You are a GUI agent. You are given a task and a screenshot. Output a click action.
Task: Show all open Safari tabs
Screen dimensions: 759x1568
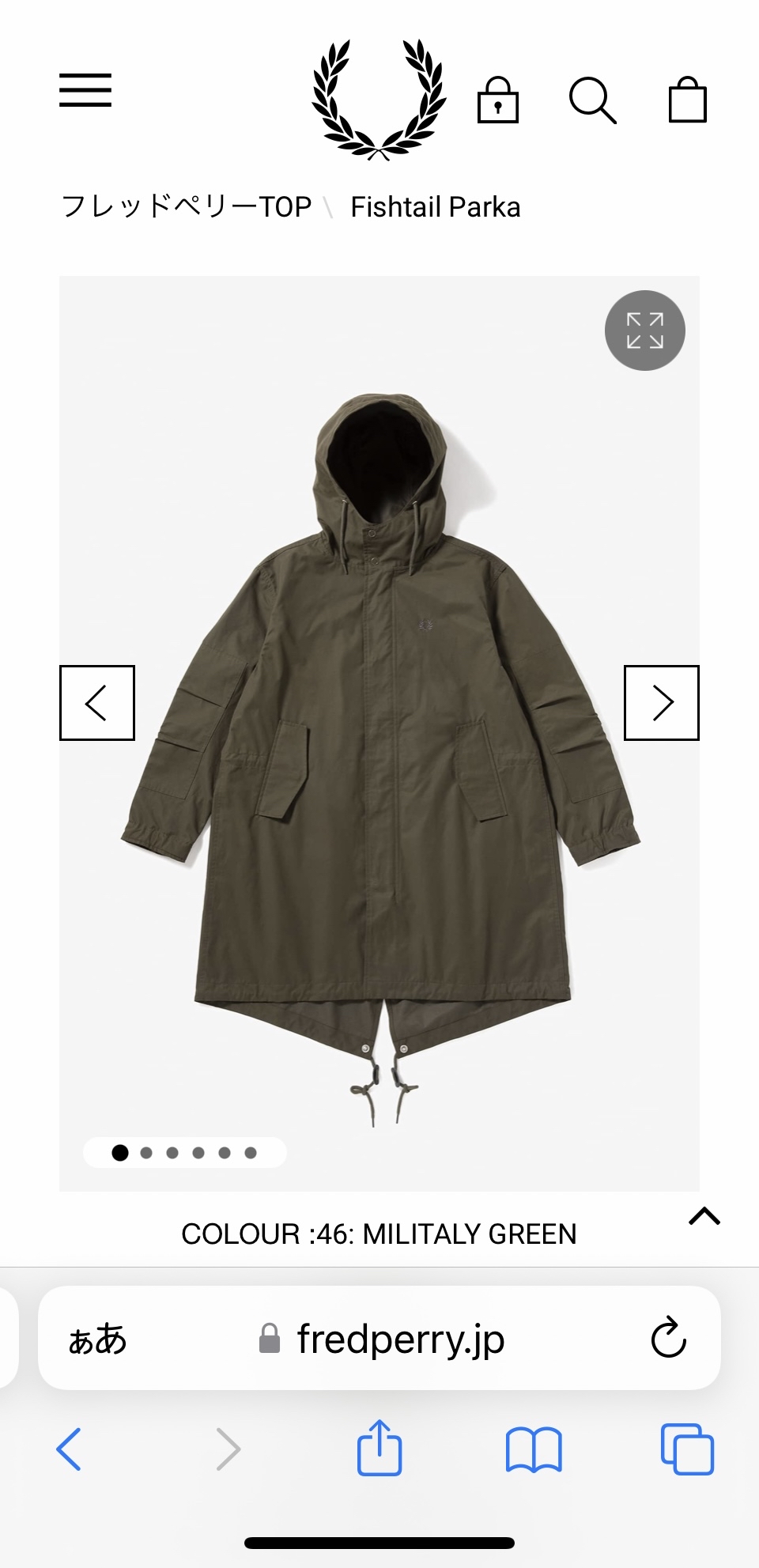point(687,1449)
